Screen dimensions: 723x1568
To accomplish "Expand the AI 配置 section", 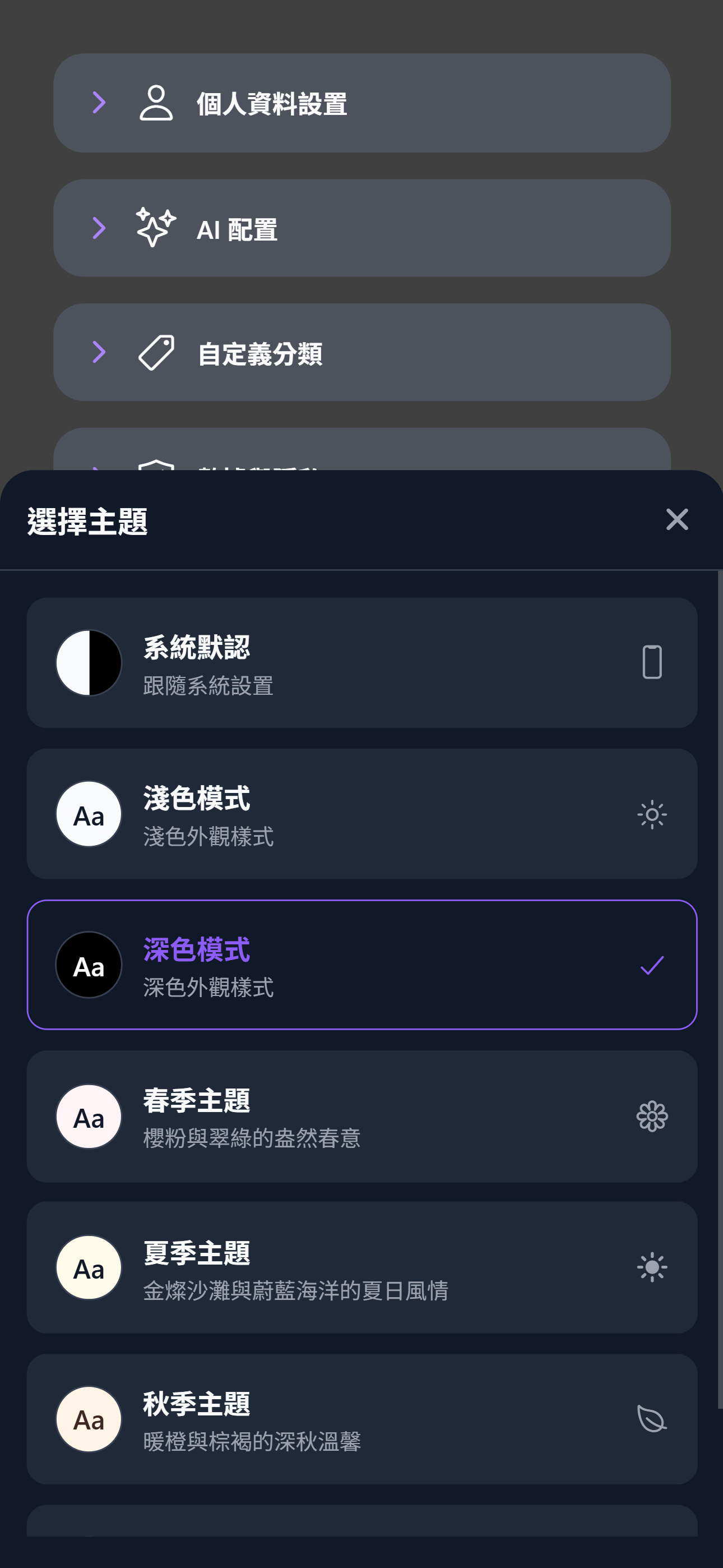I will coord(361,227).
